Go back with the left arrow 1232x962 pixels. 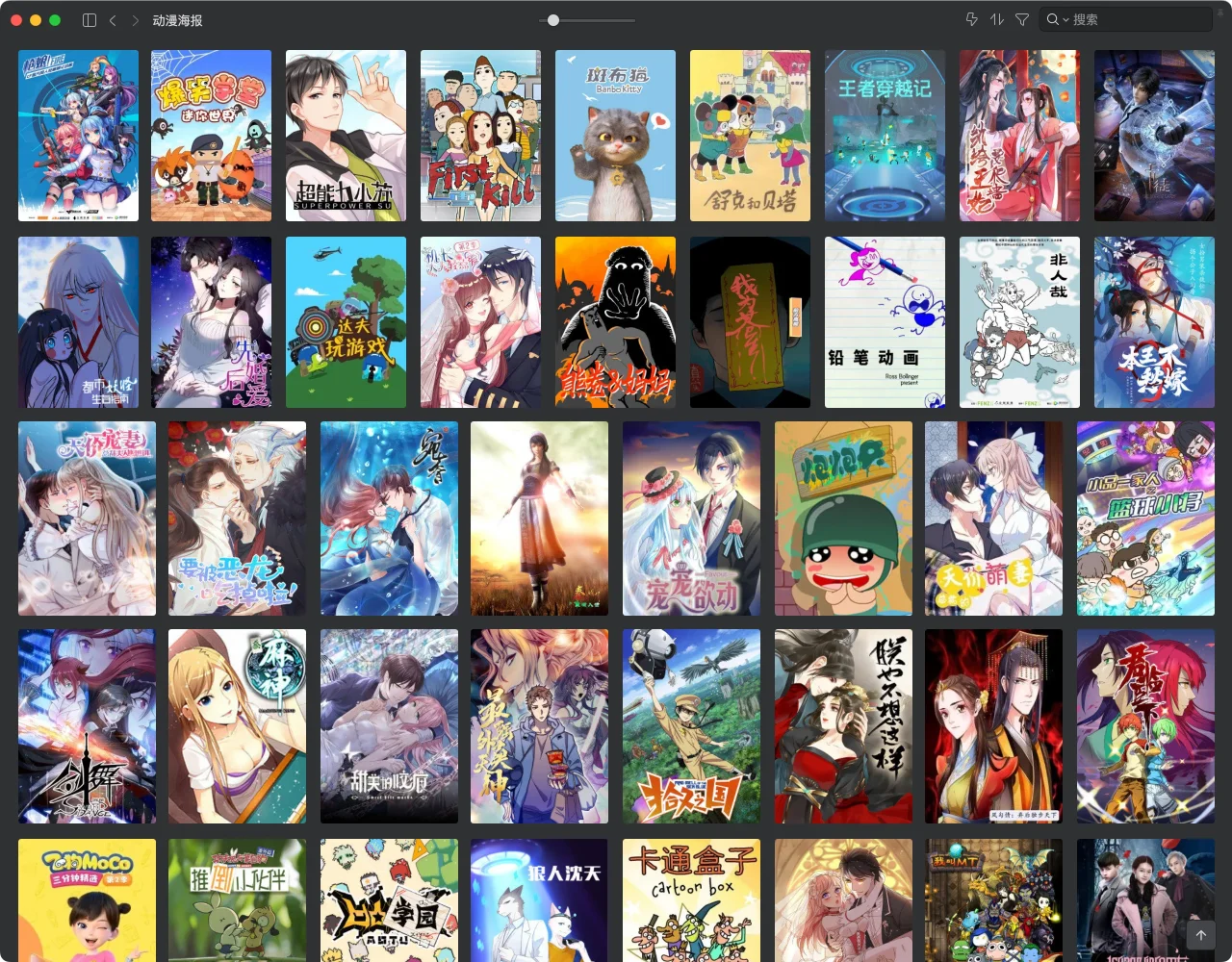[113, 19]
